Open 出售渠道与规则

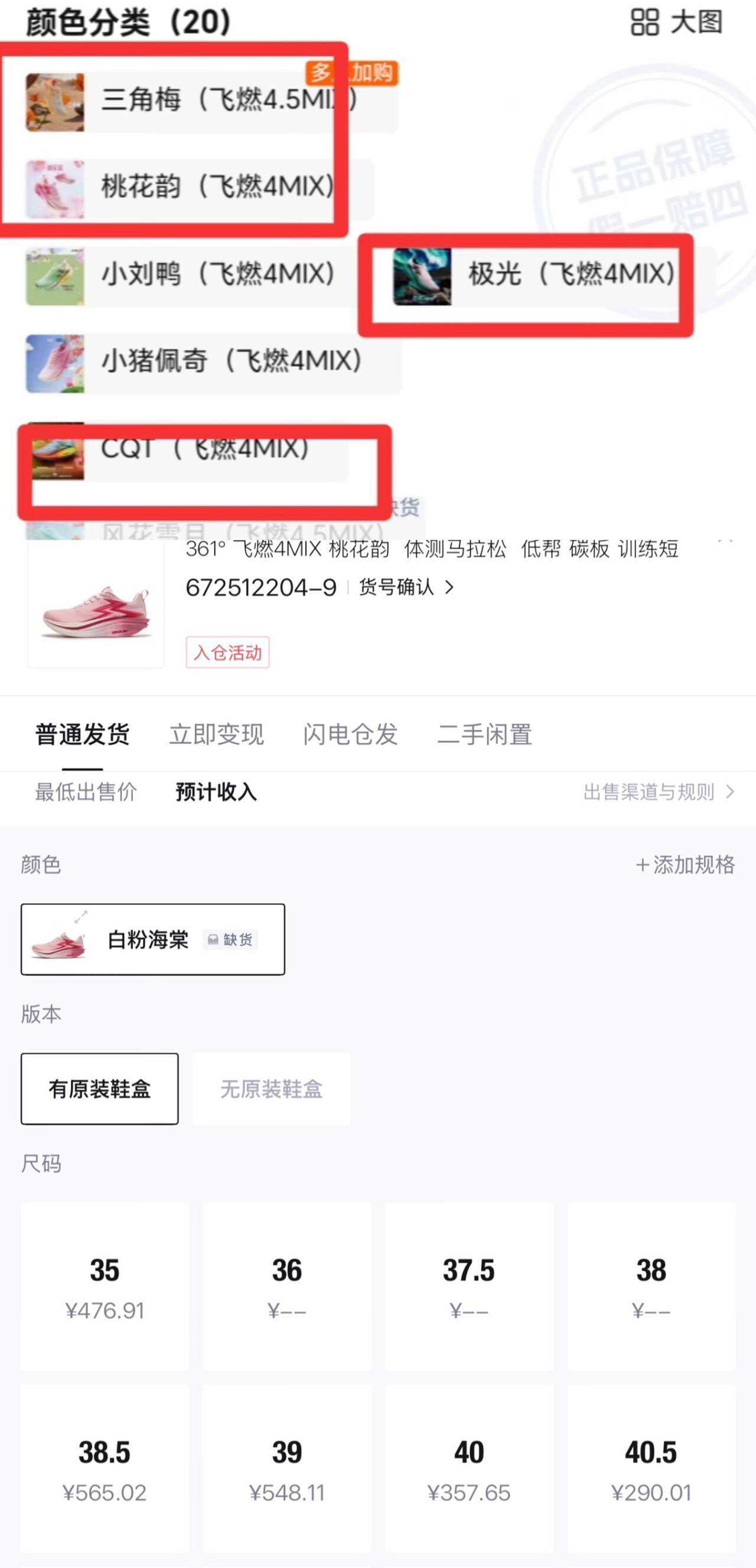pos(659,792)
